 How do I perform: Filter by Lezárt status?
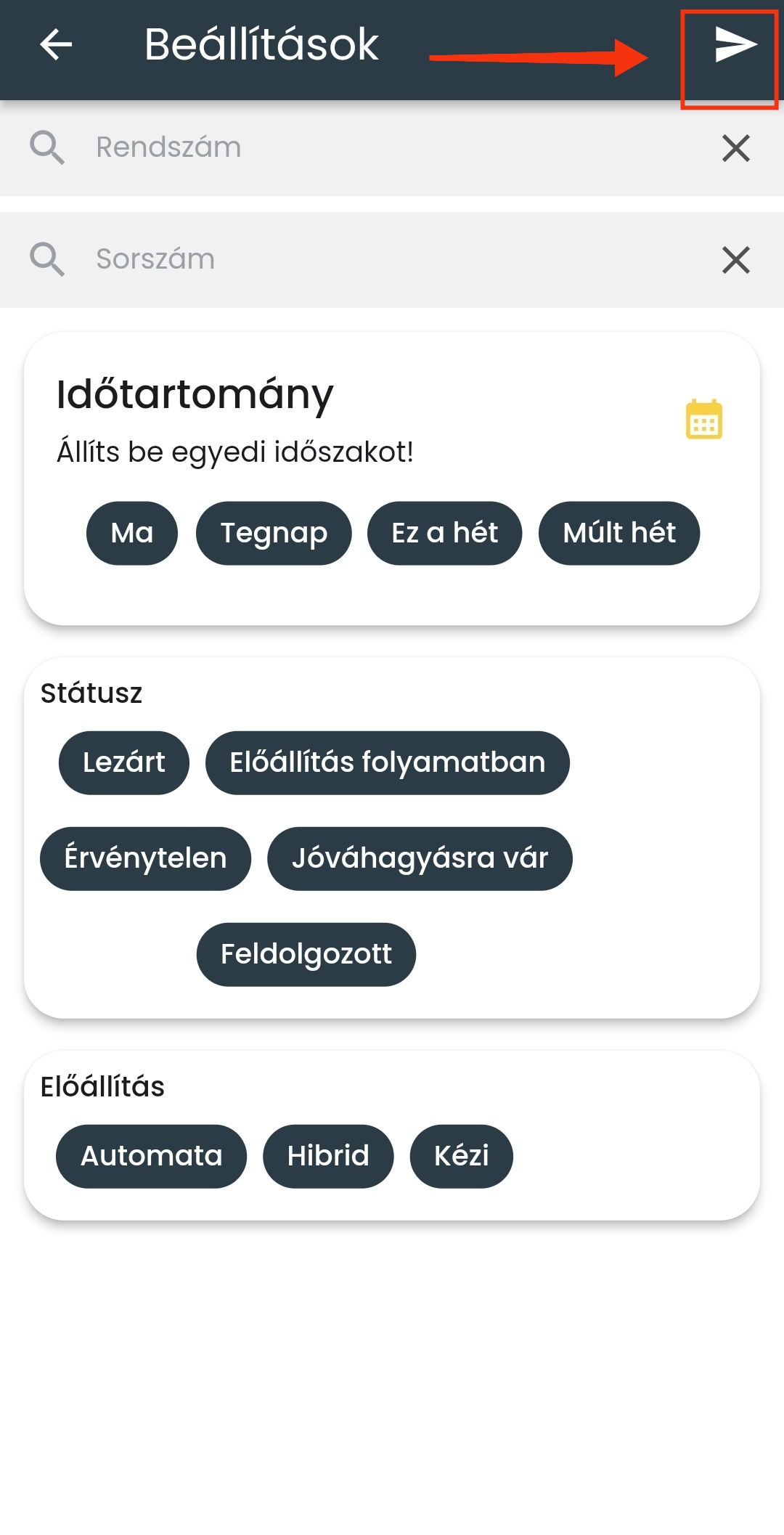[124, 762]
